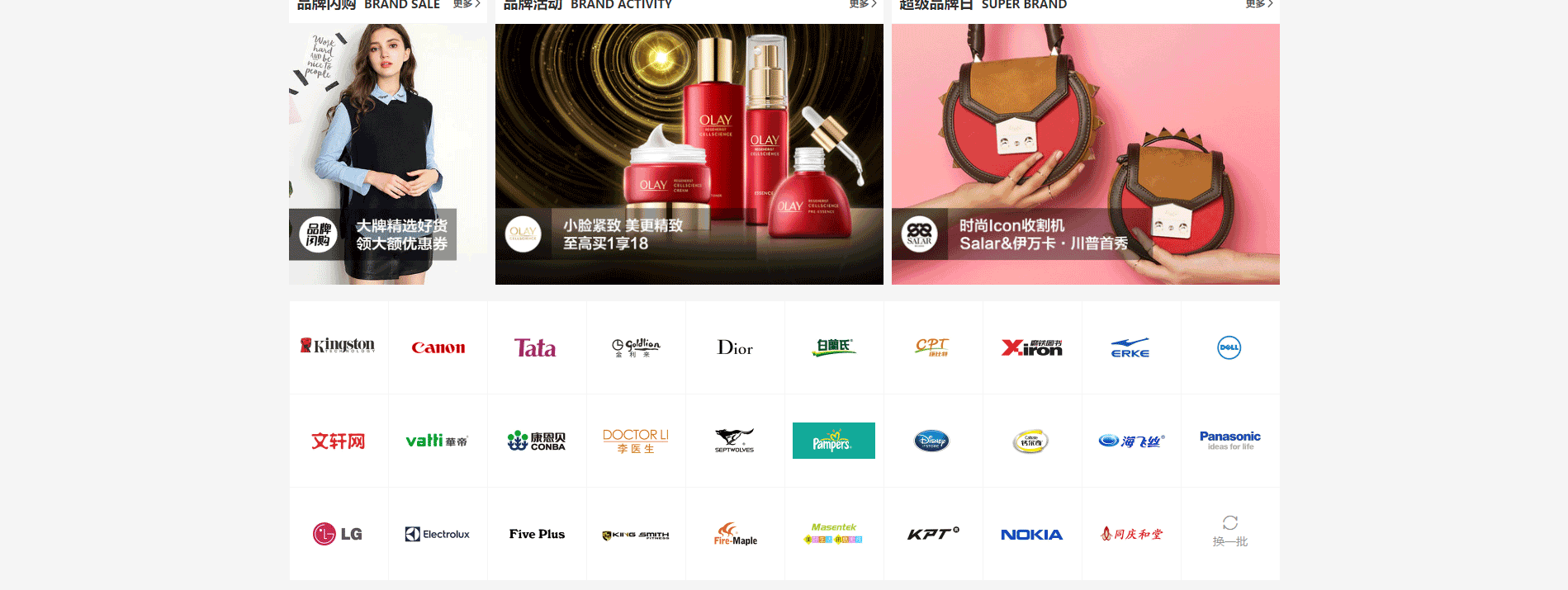Select the Dior brand tile
This screenshot has width=1568, height=590.
(735, 347)
